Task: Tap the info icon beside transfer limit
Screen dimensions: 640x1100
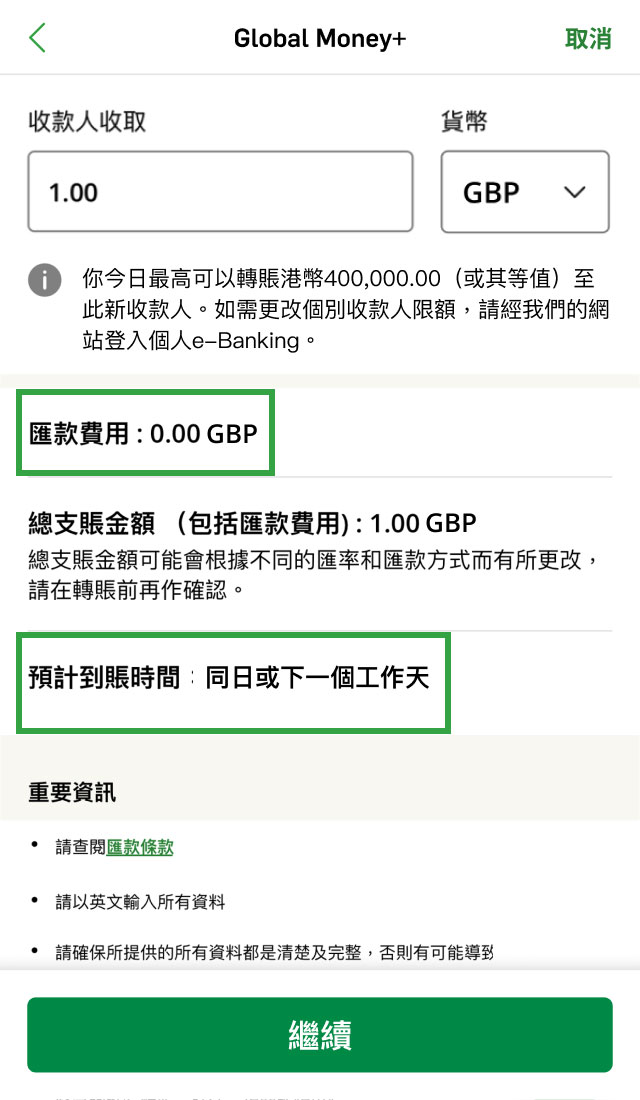Action: click(x=45, y=281)
